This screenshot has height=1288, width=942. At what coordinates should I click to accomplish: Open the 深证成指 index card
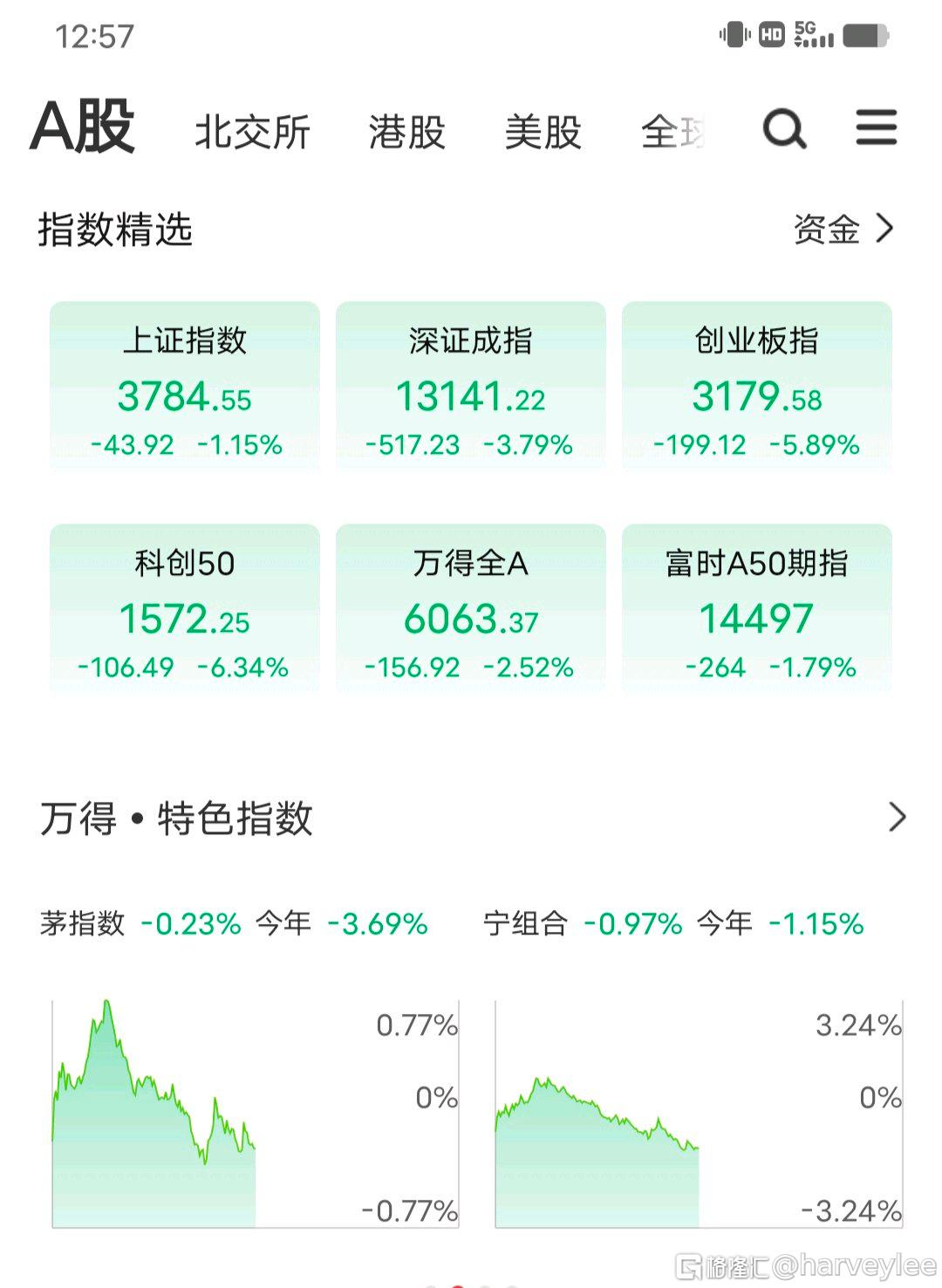[471, 387]
